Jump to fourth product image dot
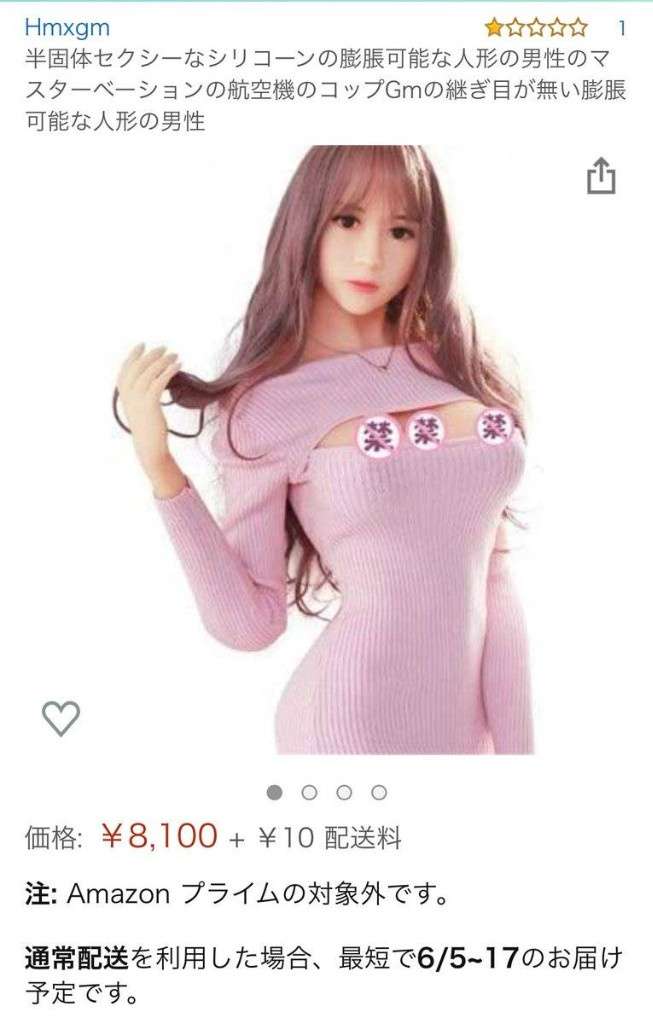This screenshot has height=1024, width=653. point(379,792)
